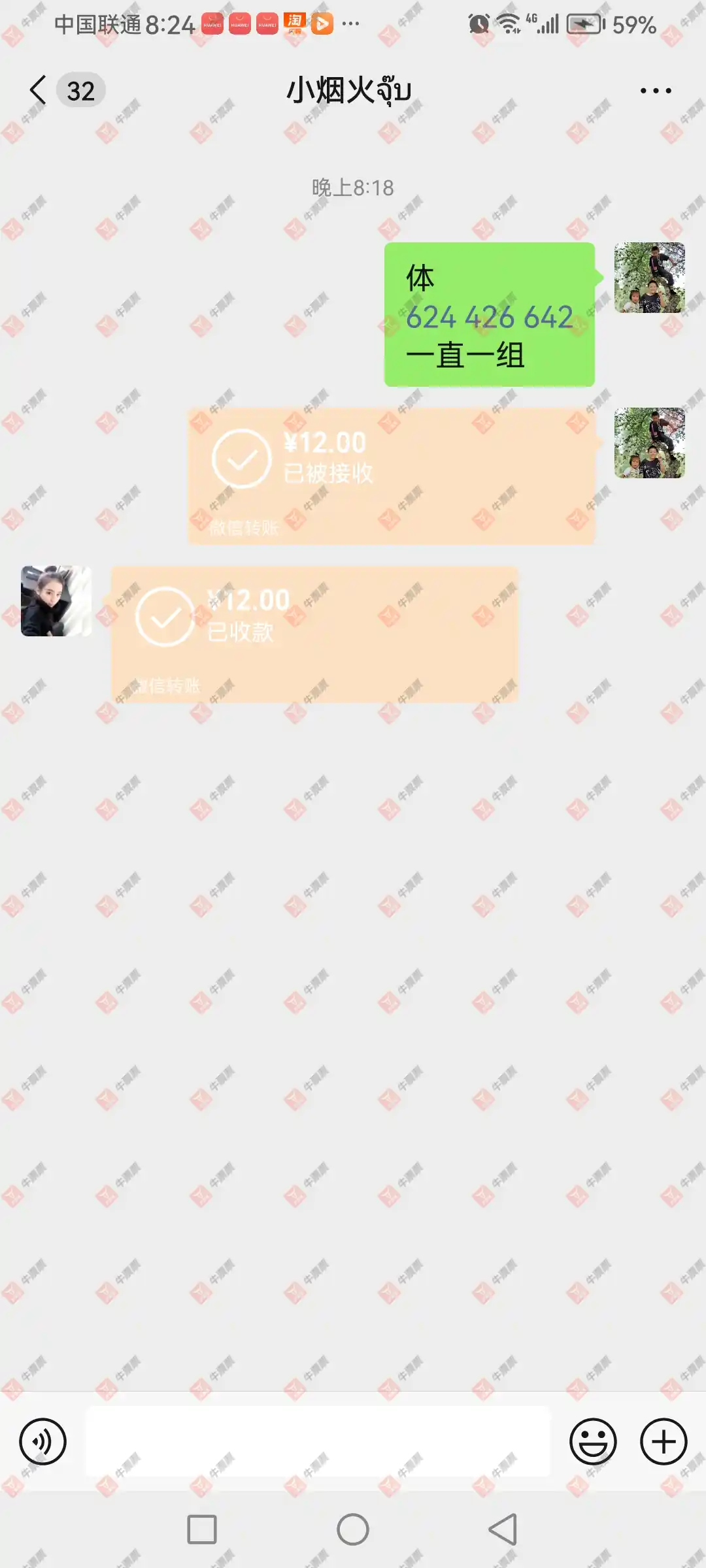This screenshot has width=706, height=1568.
Task: Focus the message text field
Action: [318, 1441]
